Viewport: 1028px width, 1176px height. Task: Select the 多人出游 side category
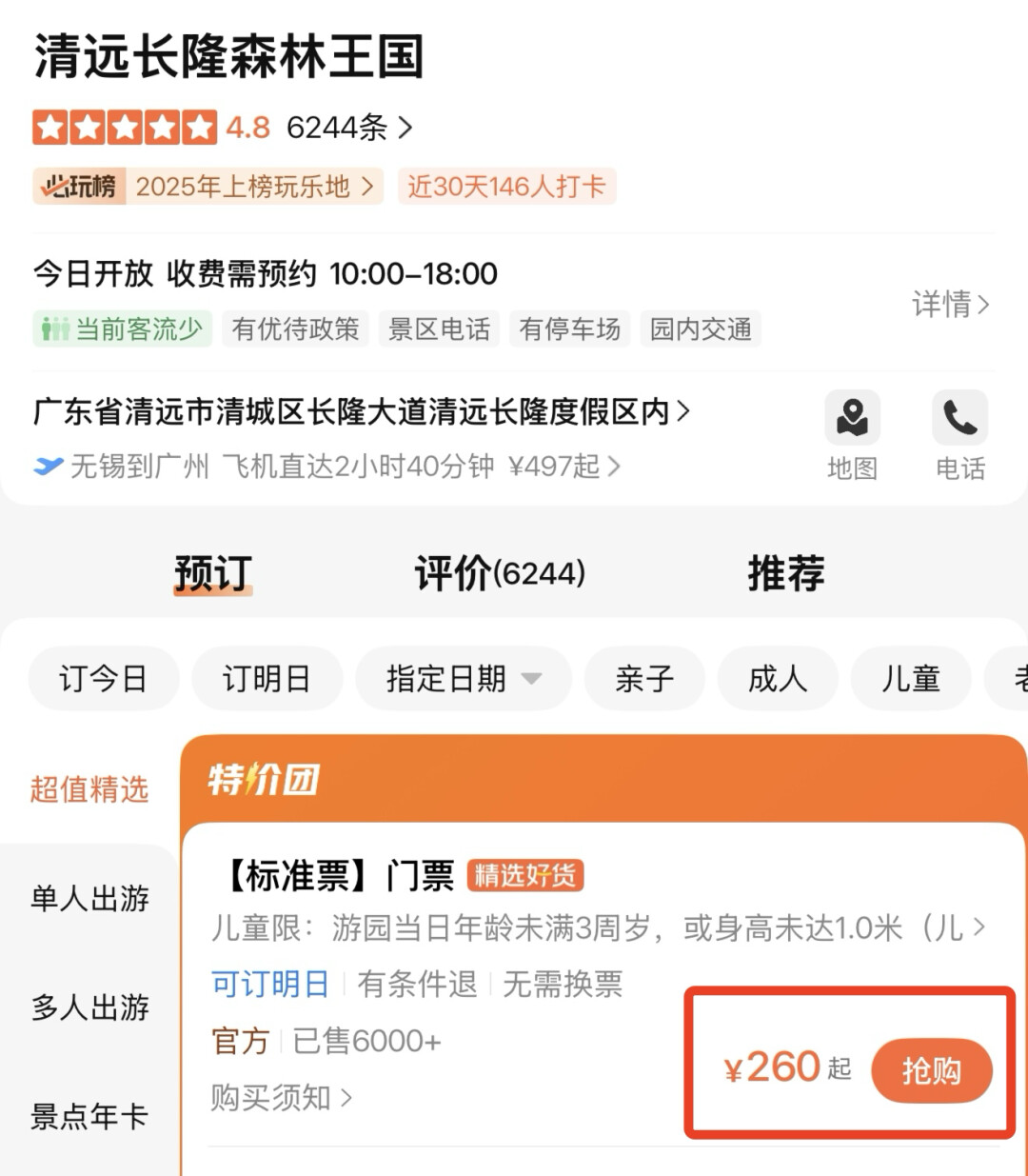tap(89, 1007)
